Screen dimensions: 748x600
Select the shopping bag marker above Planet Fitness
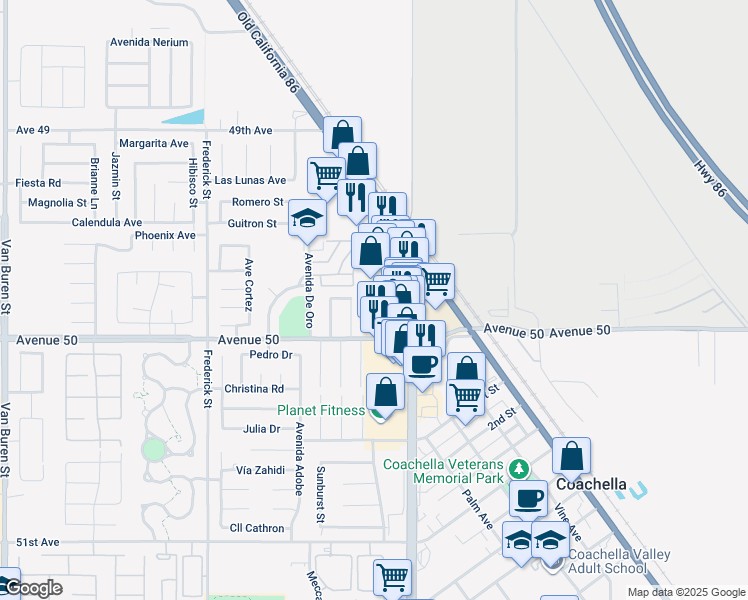click(386, 392)
